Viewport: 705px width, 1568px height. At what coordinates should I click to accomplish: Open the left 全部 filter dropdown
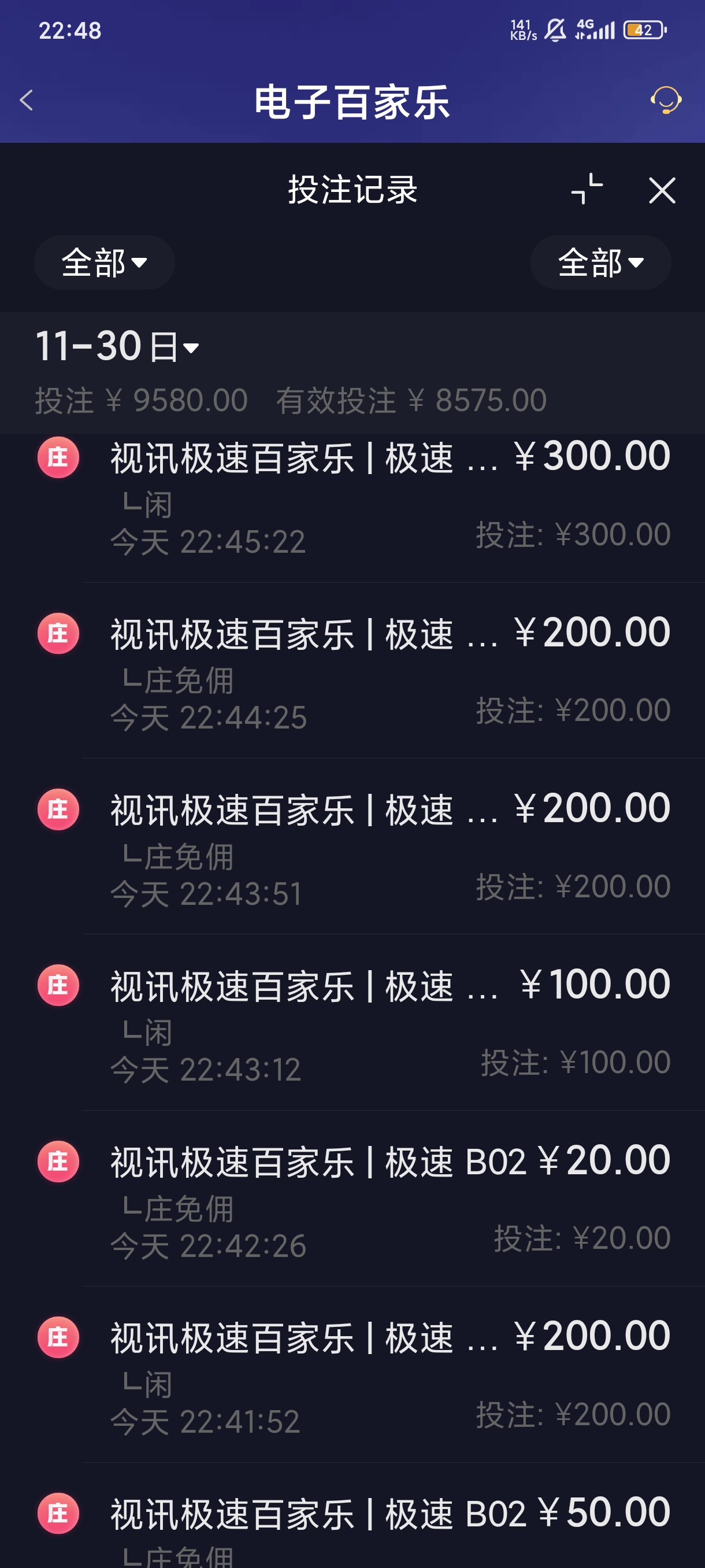103,262
